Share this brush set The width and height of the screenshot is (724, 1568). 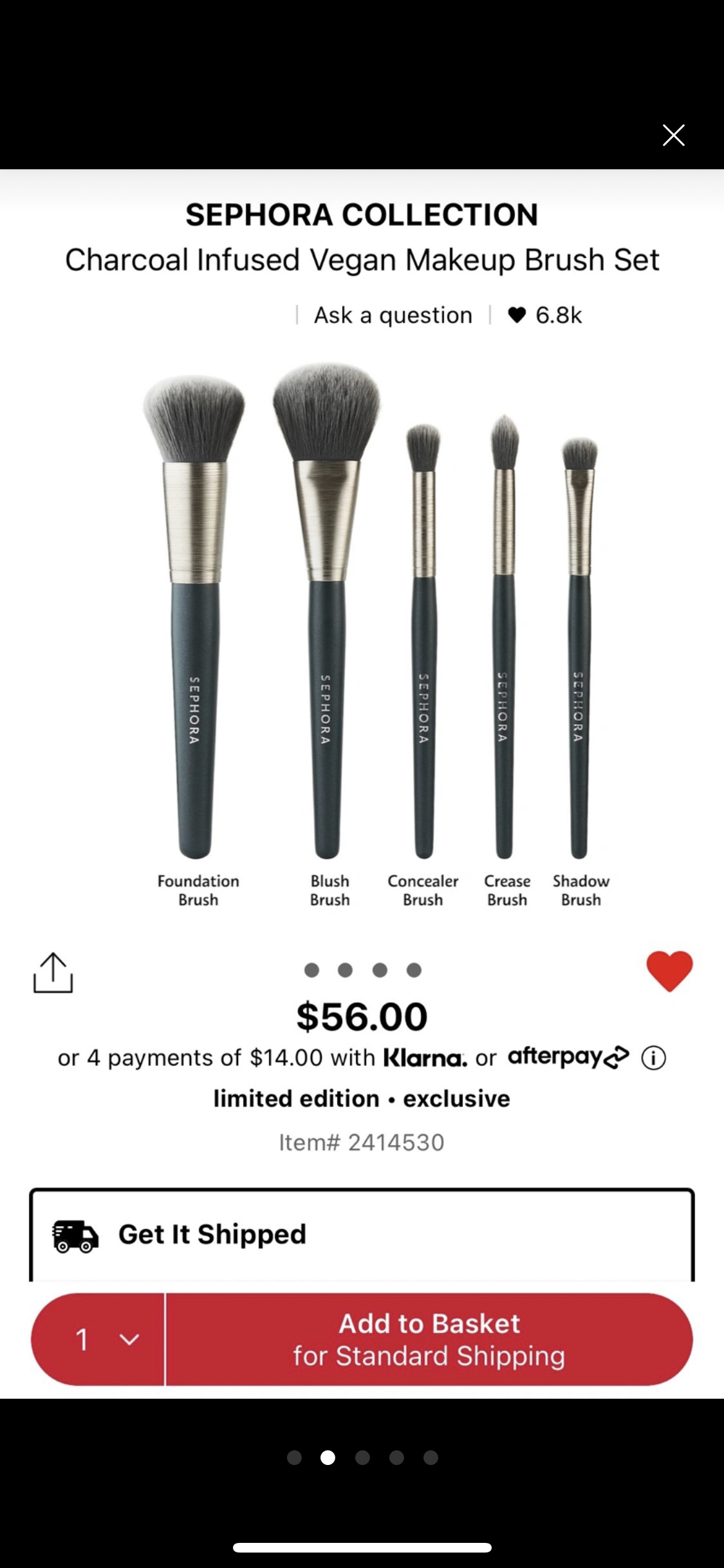(53, 973)
